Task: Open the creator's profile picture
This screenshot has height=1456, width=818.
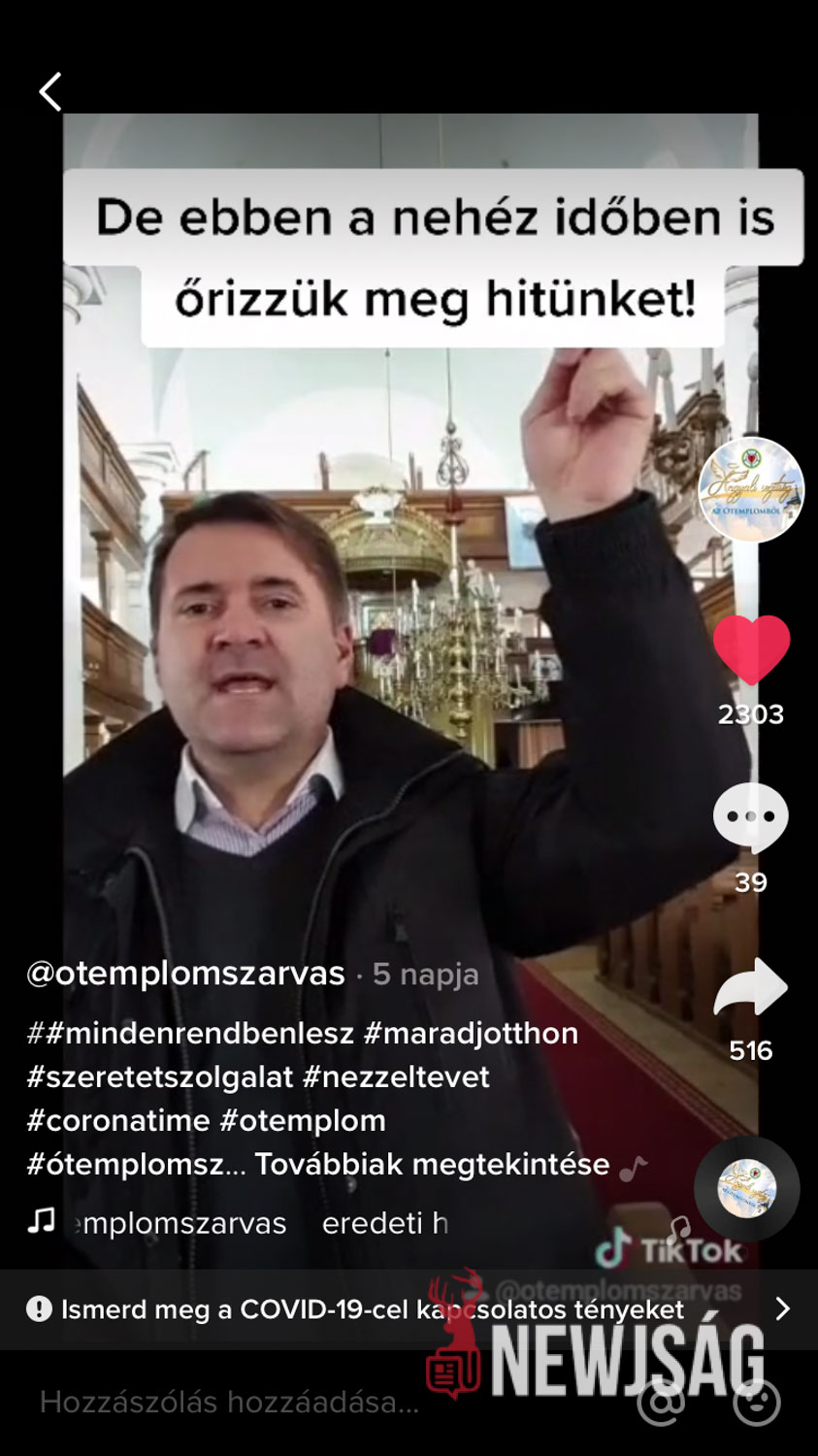Action: (x=751, y=489)
